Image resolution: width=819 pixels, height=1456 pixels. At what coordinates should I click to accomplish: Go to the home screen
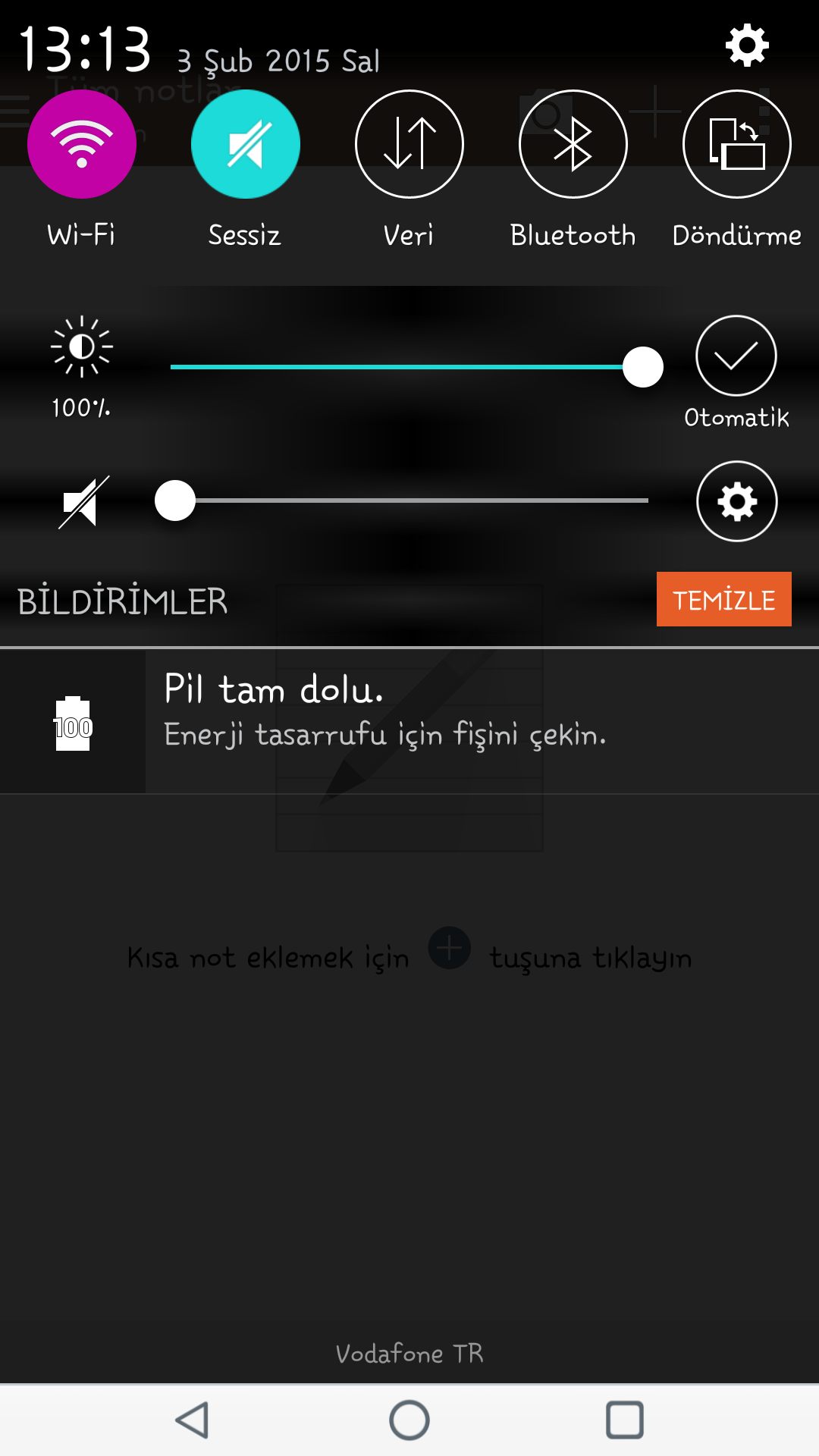pos(409,1420)
